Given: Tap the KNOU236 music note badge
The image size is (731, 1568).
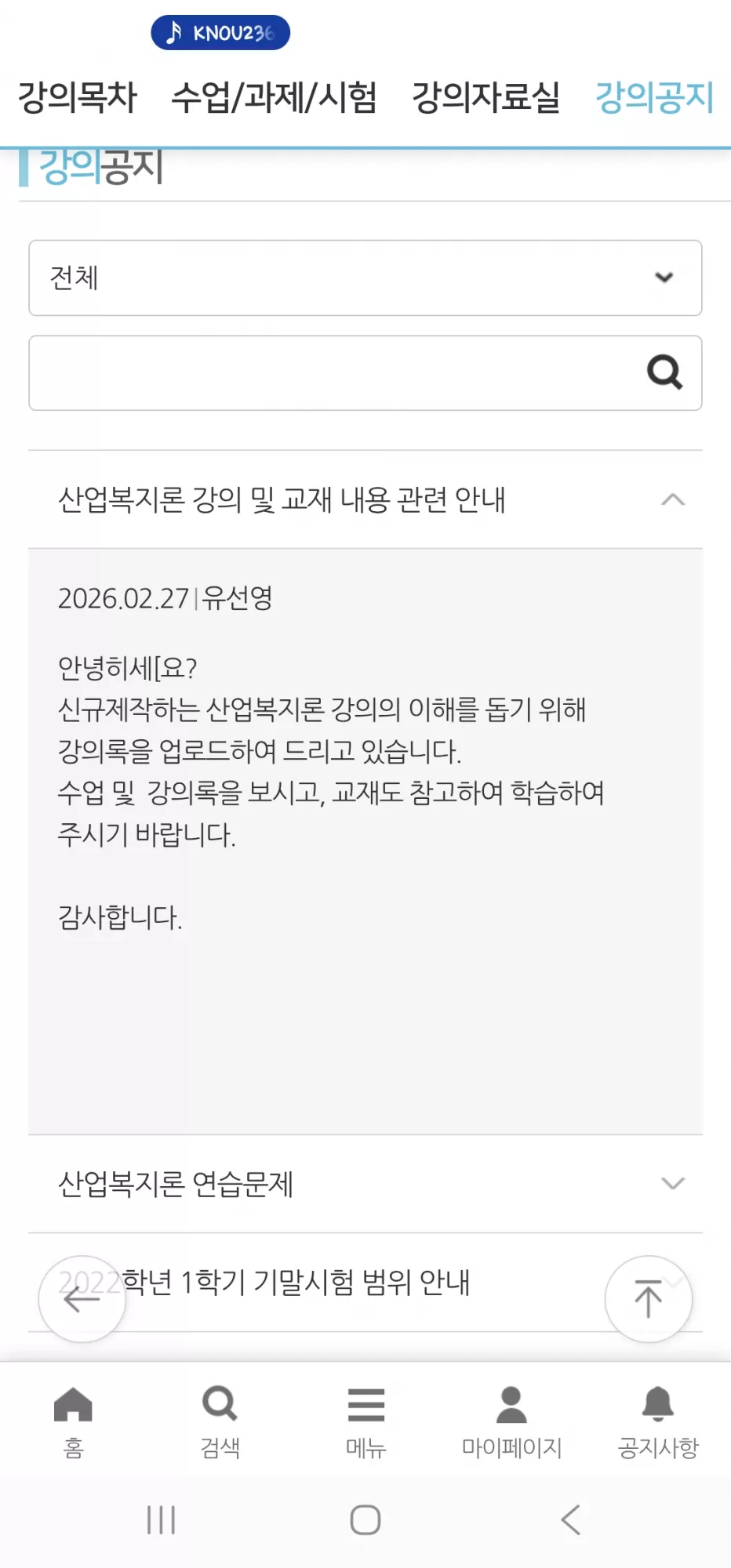Looking at the screenshot, I should (x=220, y=32).
